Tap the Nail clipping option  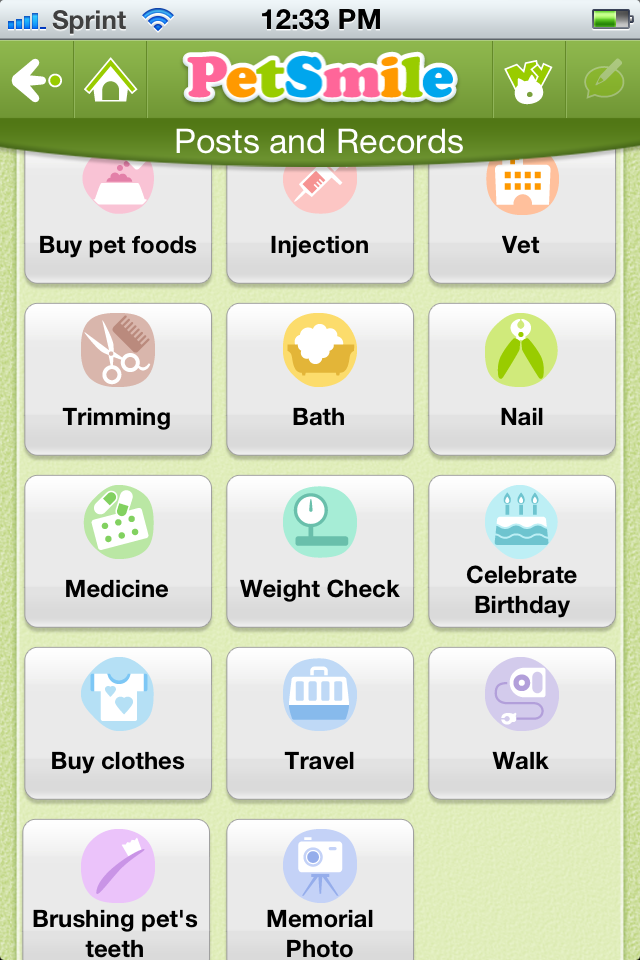pos(522,380)
